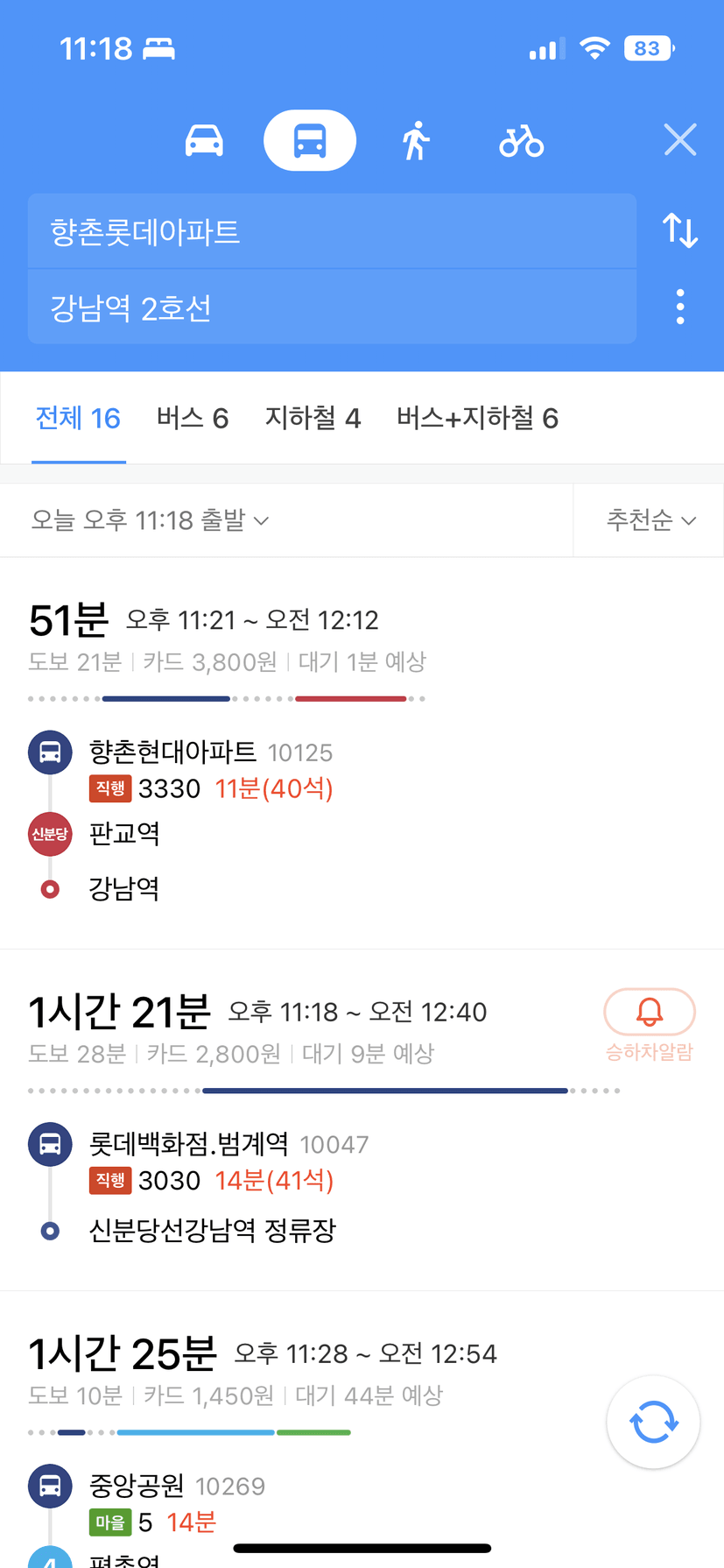Image resolution: width=724 pixels, height=1568 pixels.
Task: Set the 승하차알람 boarding alarm
Action: pos(650,1025)
